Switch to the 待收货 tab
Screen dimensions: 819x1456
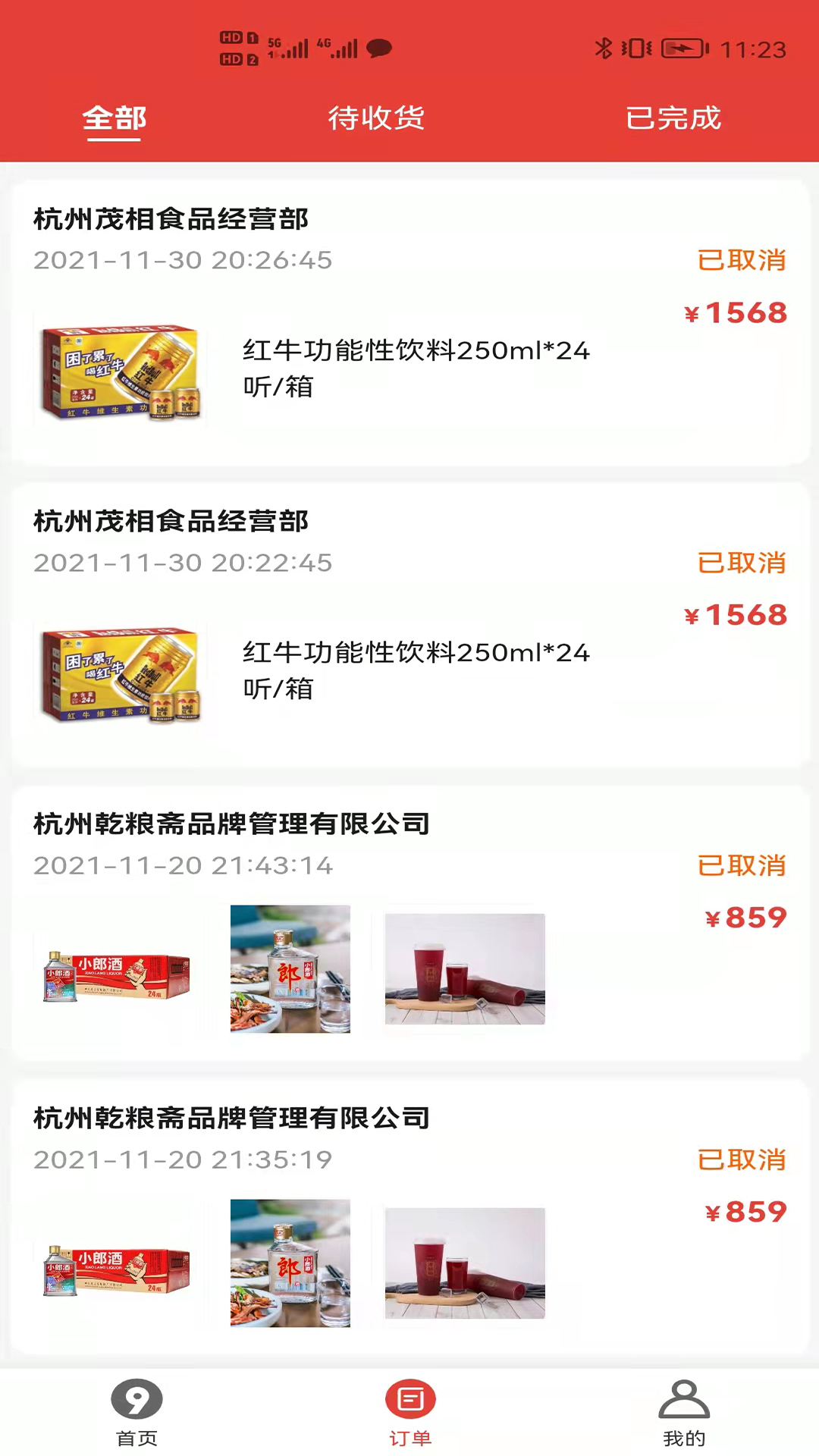tap(376, 118)
